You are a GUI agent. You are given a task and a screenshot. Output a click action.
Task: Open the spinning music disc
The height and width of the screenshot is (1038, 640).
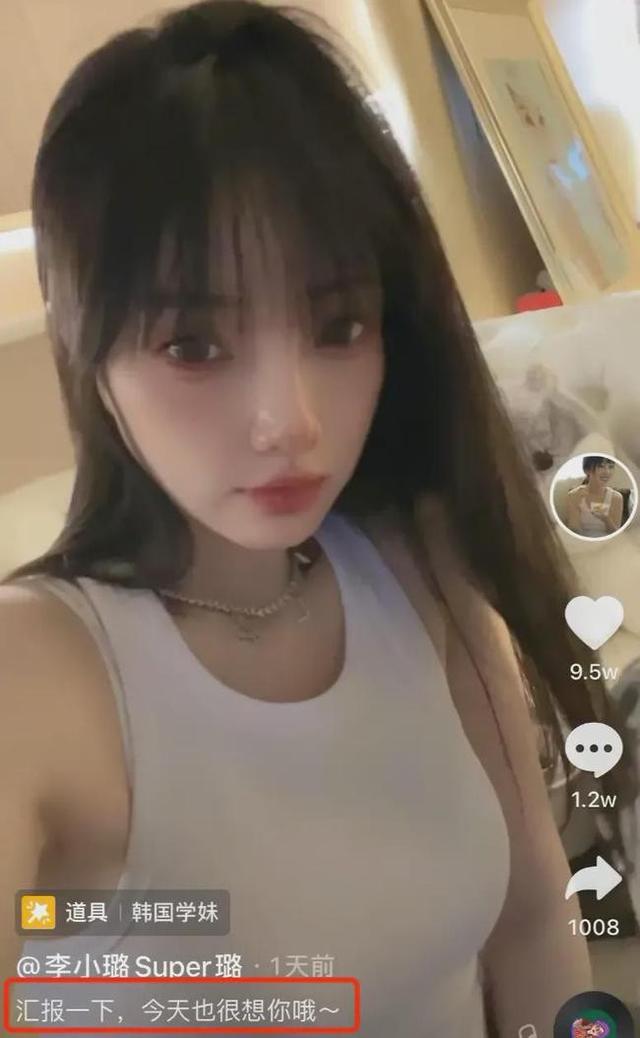coord(592,1018)
